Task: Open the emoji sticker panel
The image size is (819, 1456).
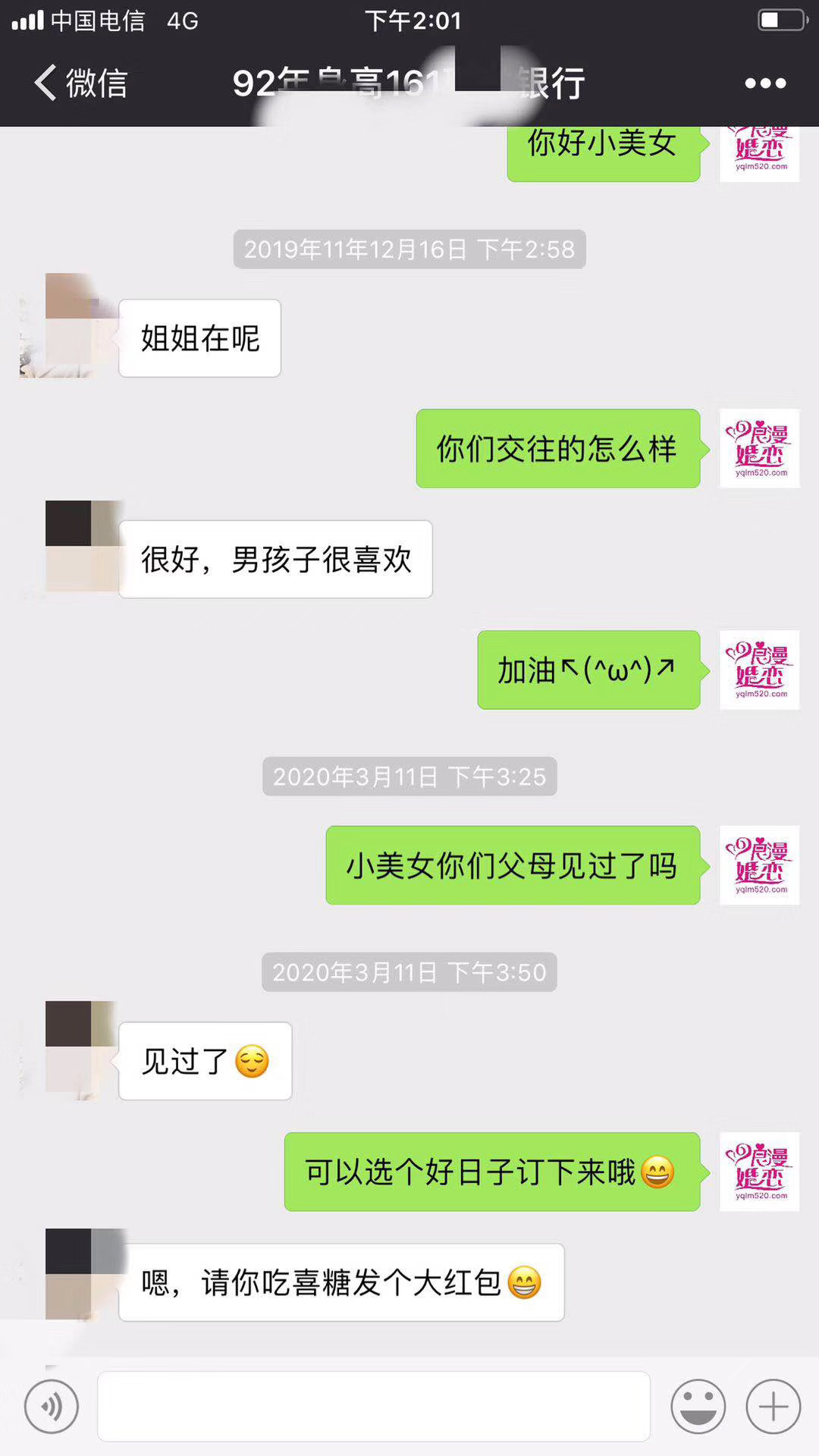Action: [698, 1407]
